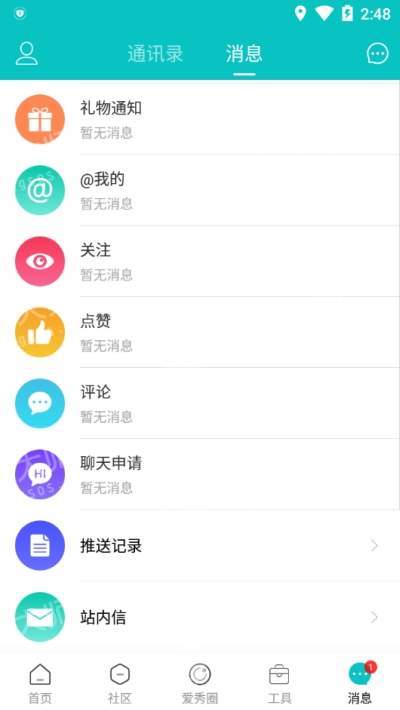Viewport: 400px width, 710px height.
Task: Open 站内信 inbox
Action: [x=200, y=617]
